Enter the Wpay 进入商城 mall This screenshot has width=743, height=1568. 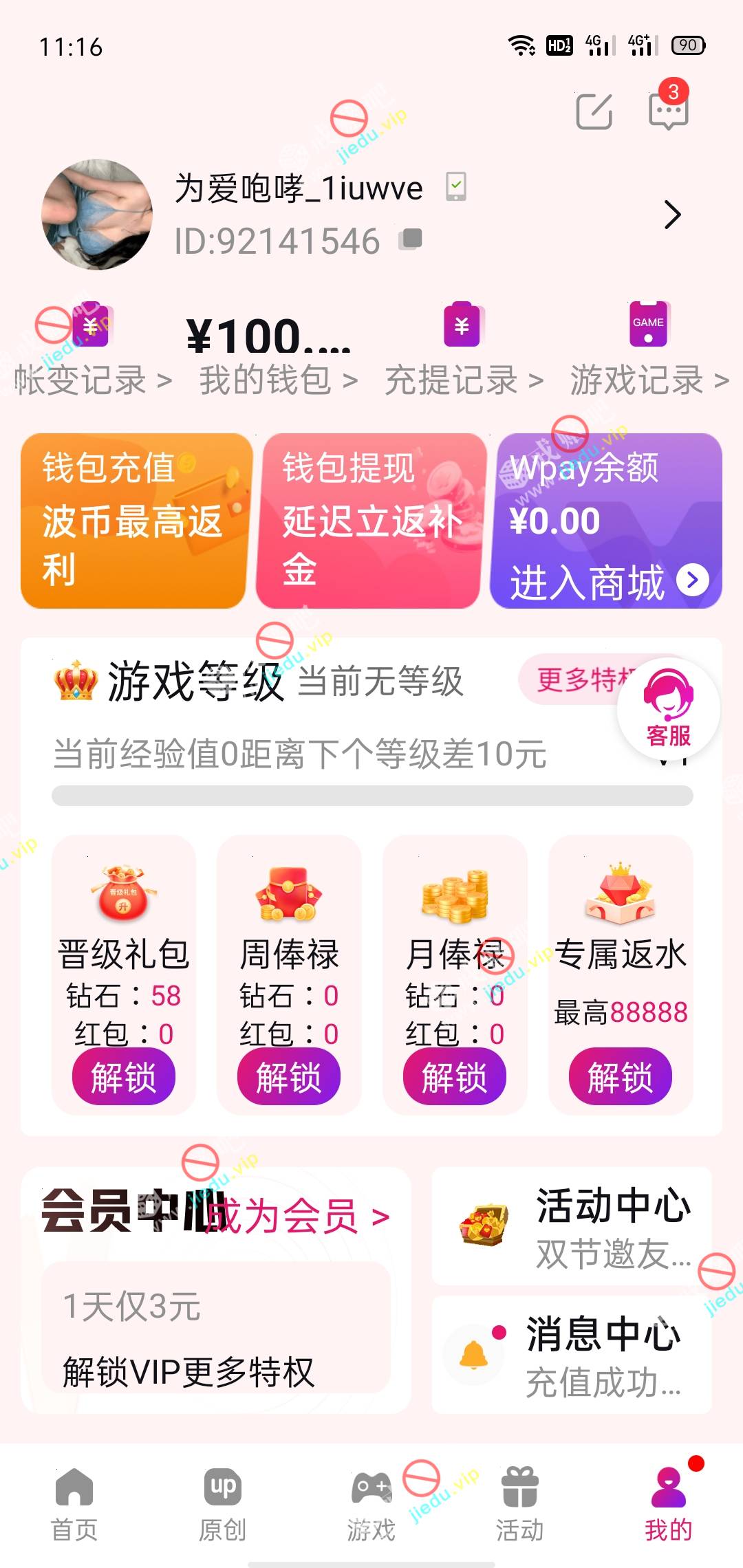pos(608,581)
